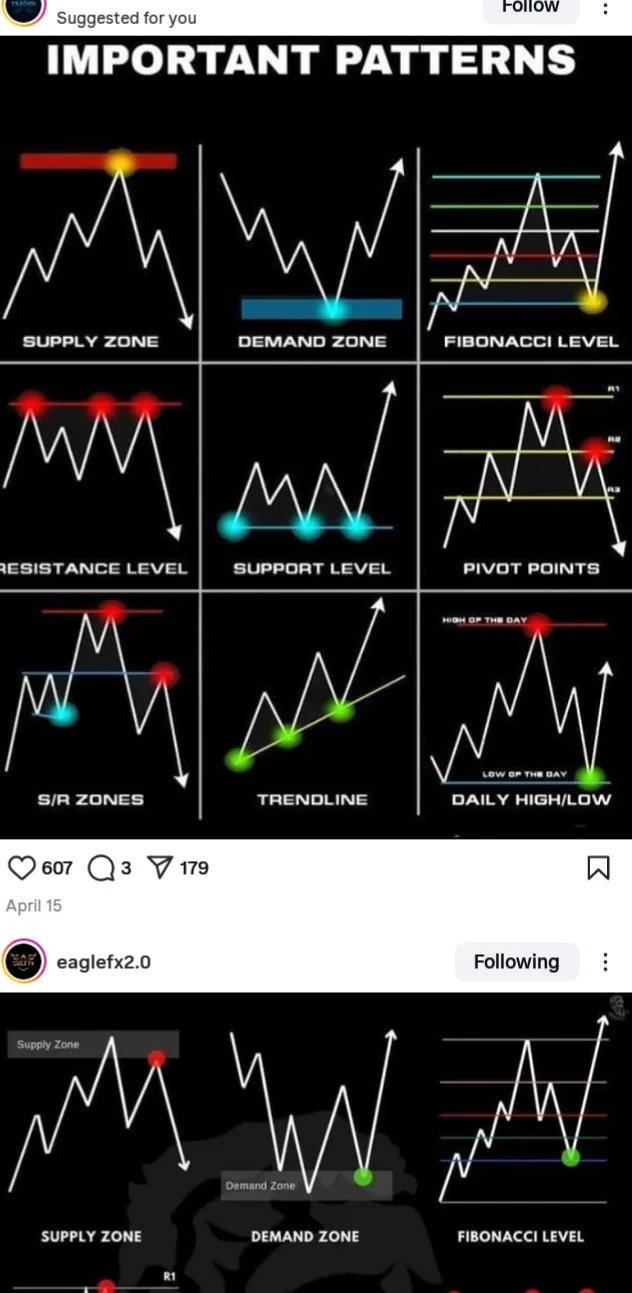Viewport: 632px width, 1293px height.
Task: Tap eaglefx2.0 profile picture
Action: pos(24,962)
